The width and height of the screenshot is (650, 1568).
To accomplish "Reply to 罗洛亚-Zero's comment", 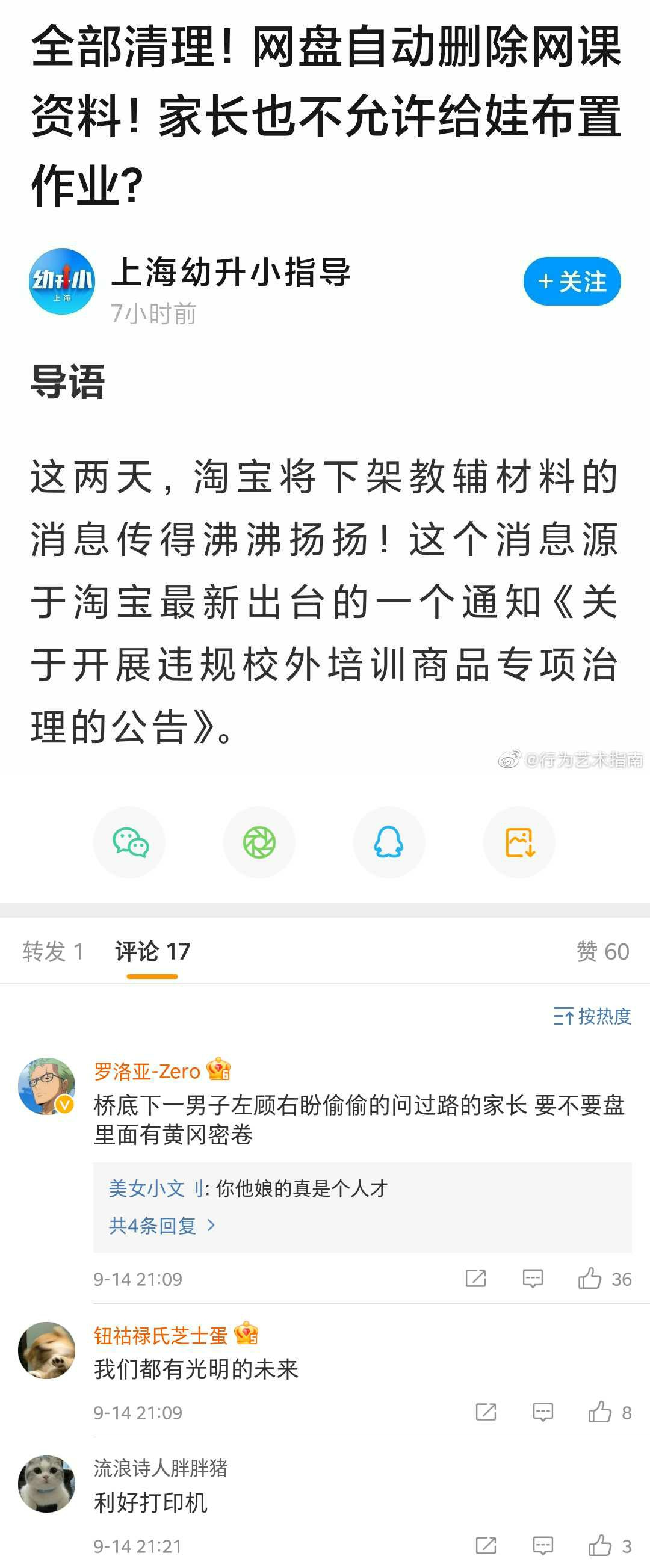I will click(533, 1278).
